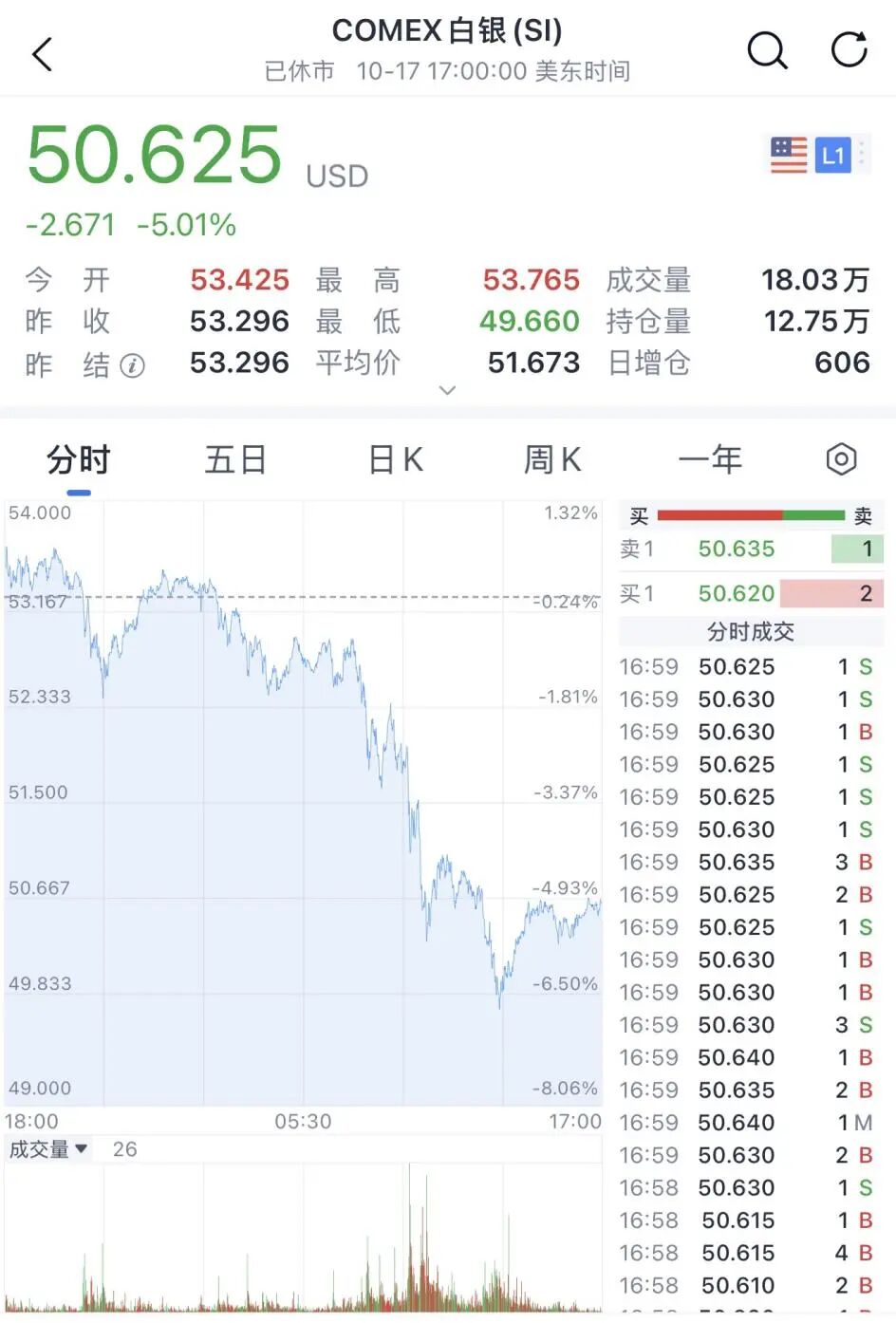Screen dimensions: 896x1323
Task: Open the 成交量 indicator dropdown
Action: 49,1149
